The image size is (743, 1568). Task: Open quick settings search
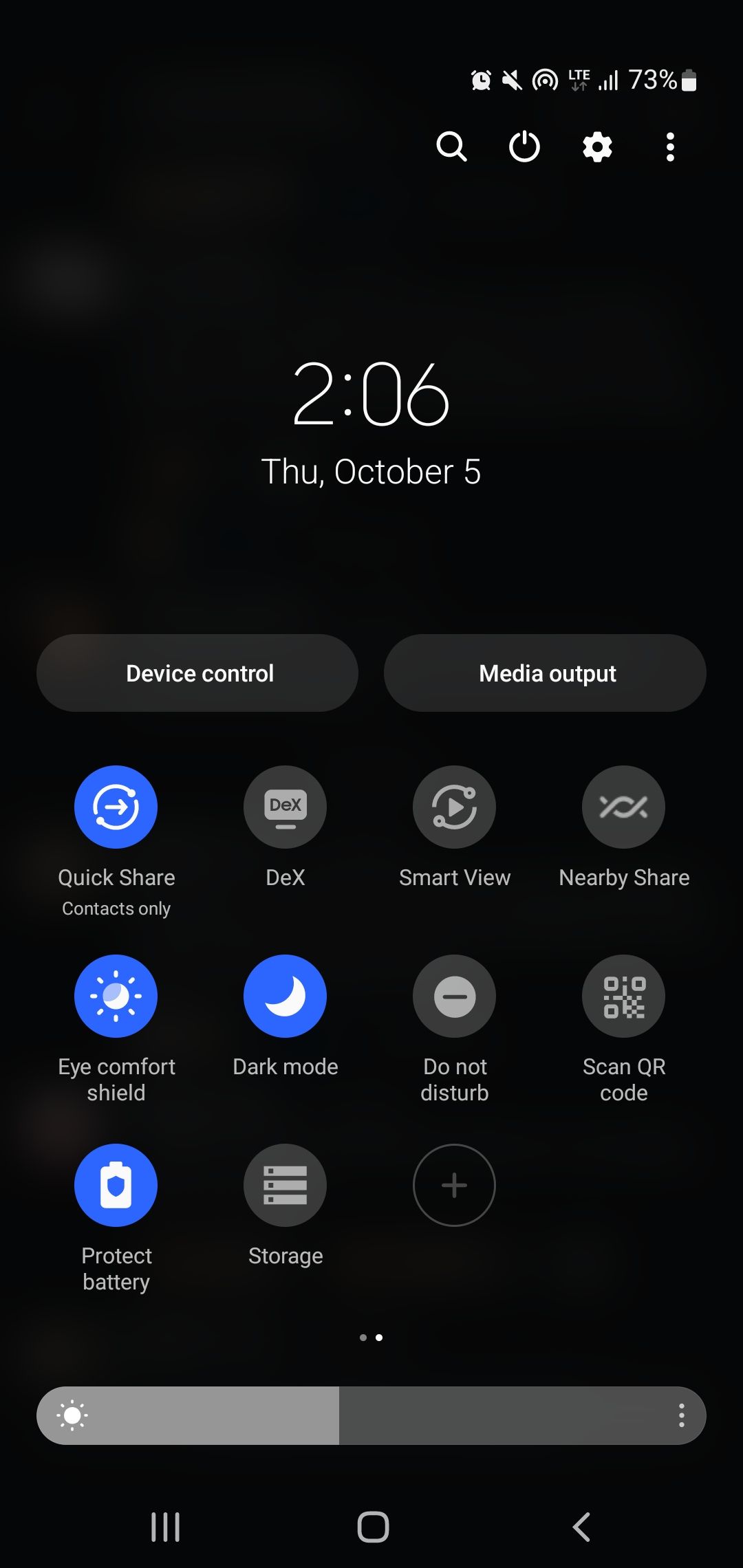[x=451, y=146]
